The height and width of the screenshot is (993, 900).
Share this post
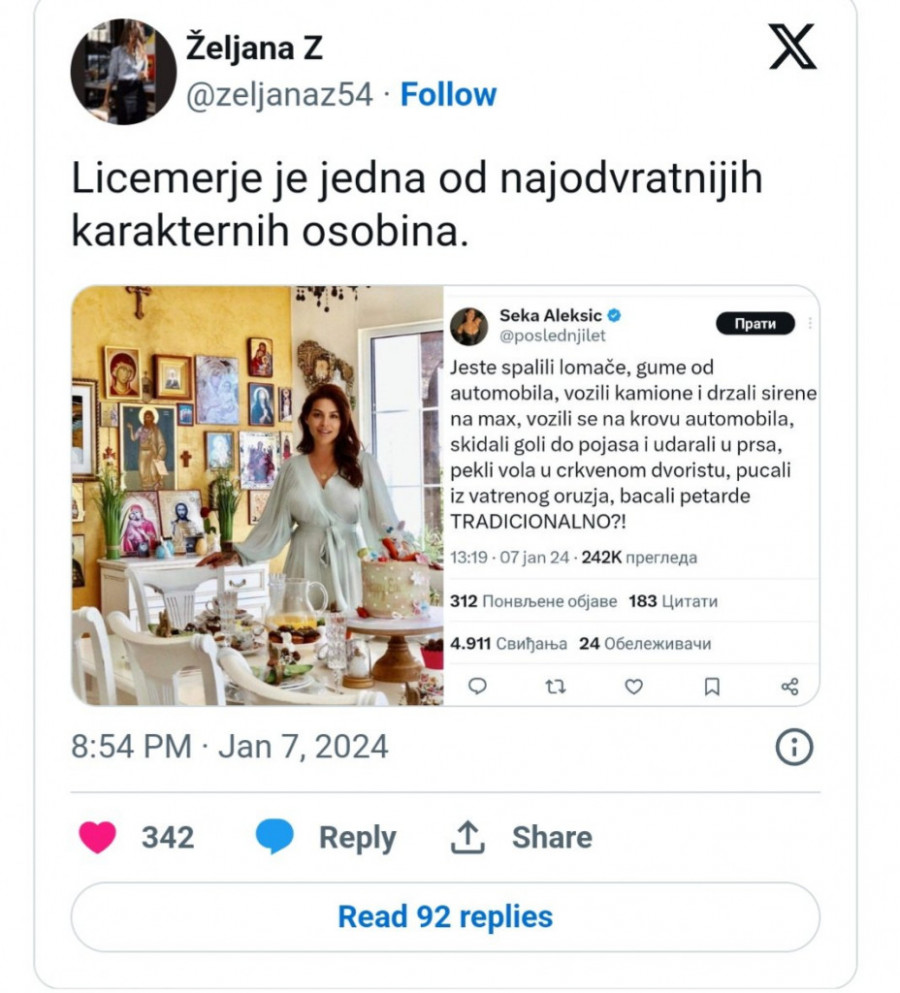521,837
